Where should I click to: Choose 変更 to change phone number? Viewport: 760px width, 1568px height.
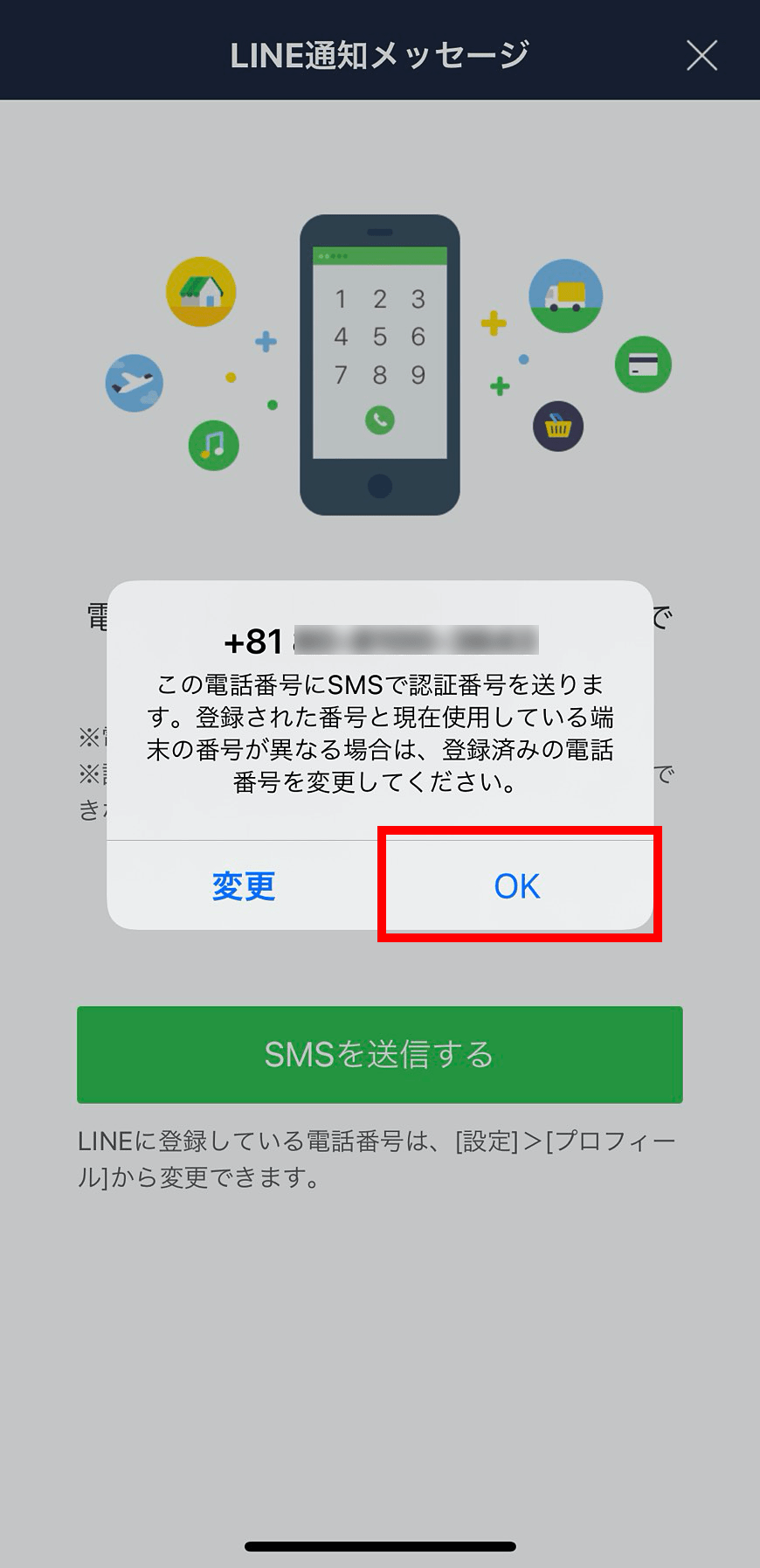244,886
